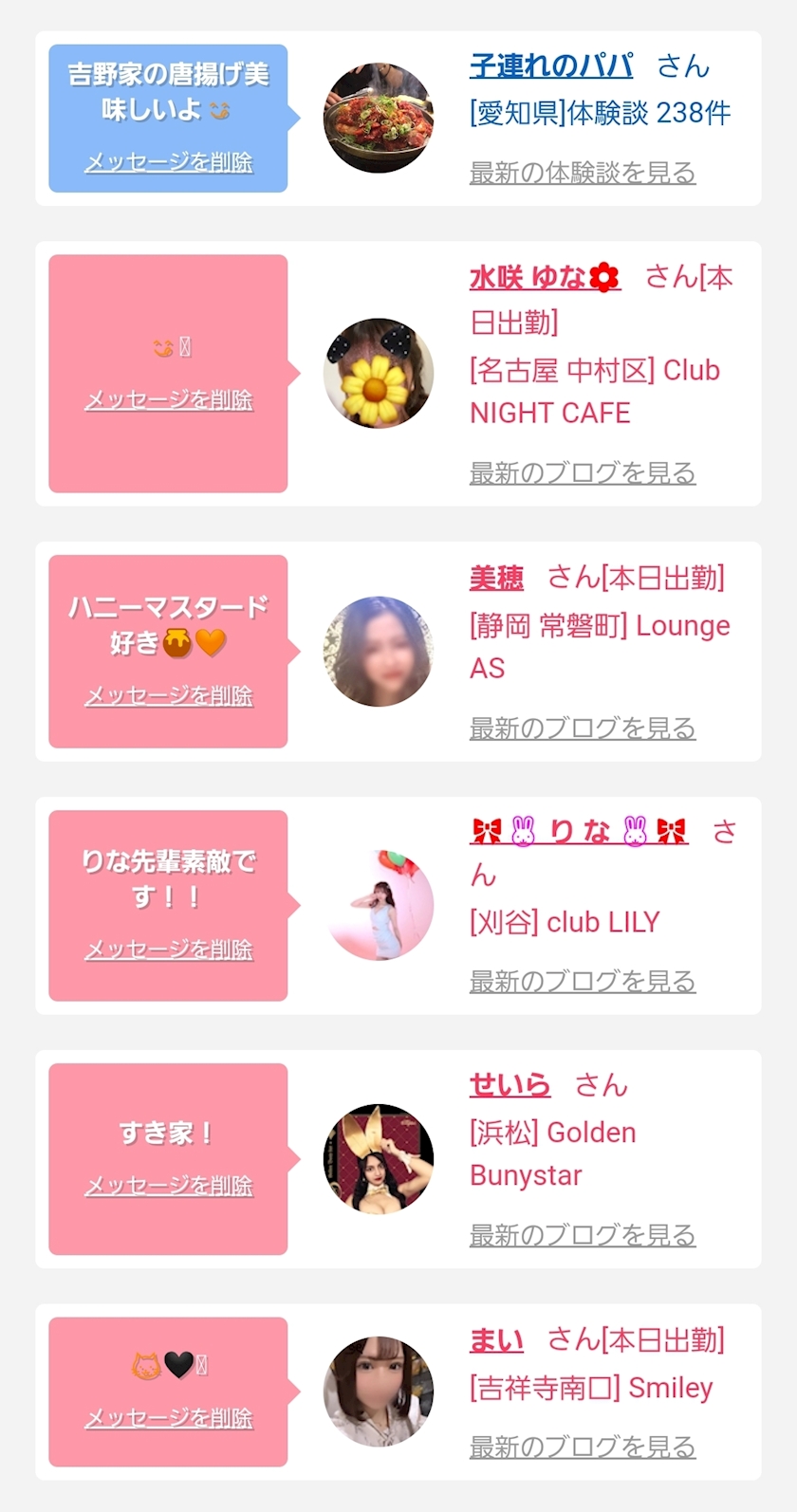Delete the すき家！ message
This screenshot has width=797, height=1512.
[169, 1186]
